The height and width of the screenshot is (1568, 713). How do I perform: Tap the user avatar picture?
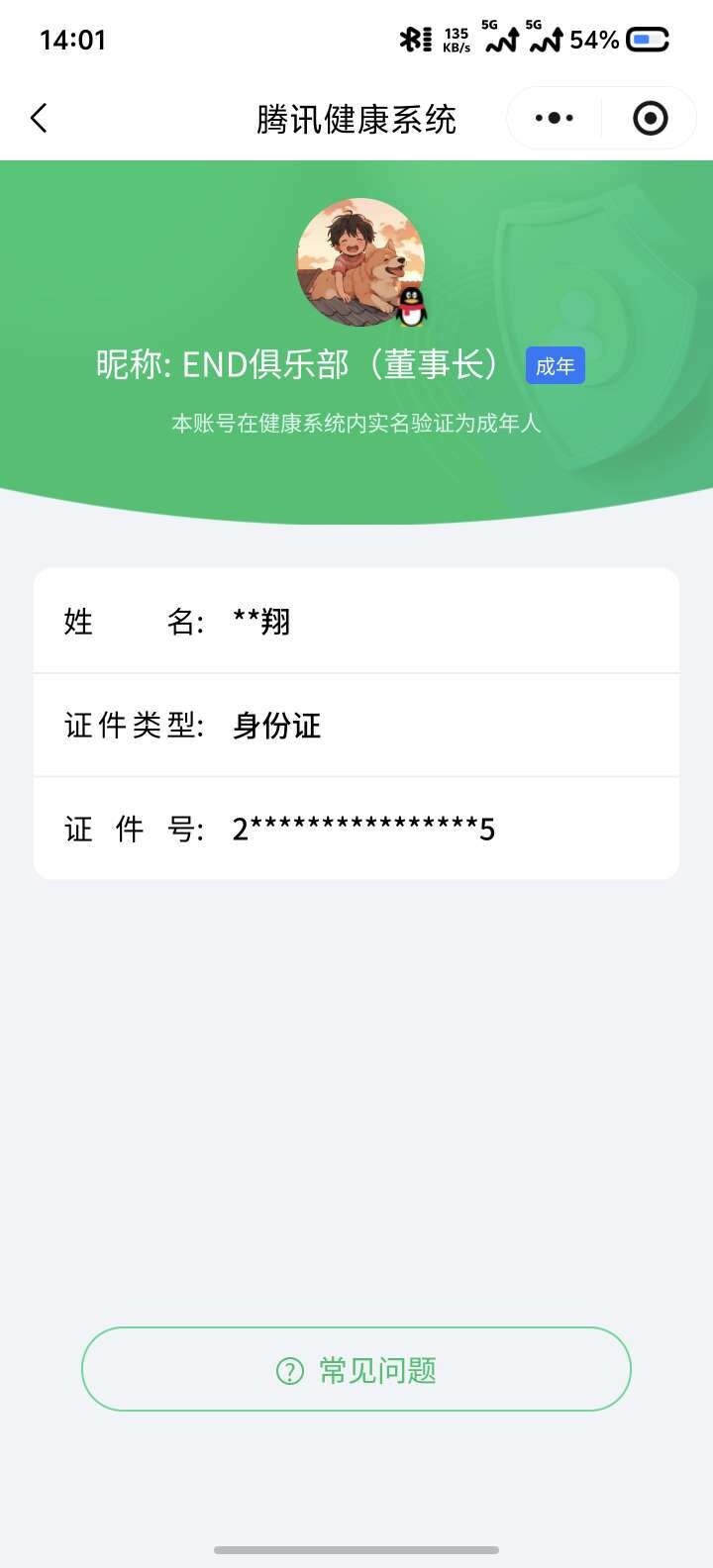(x=356, y=259)
